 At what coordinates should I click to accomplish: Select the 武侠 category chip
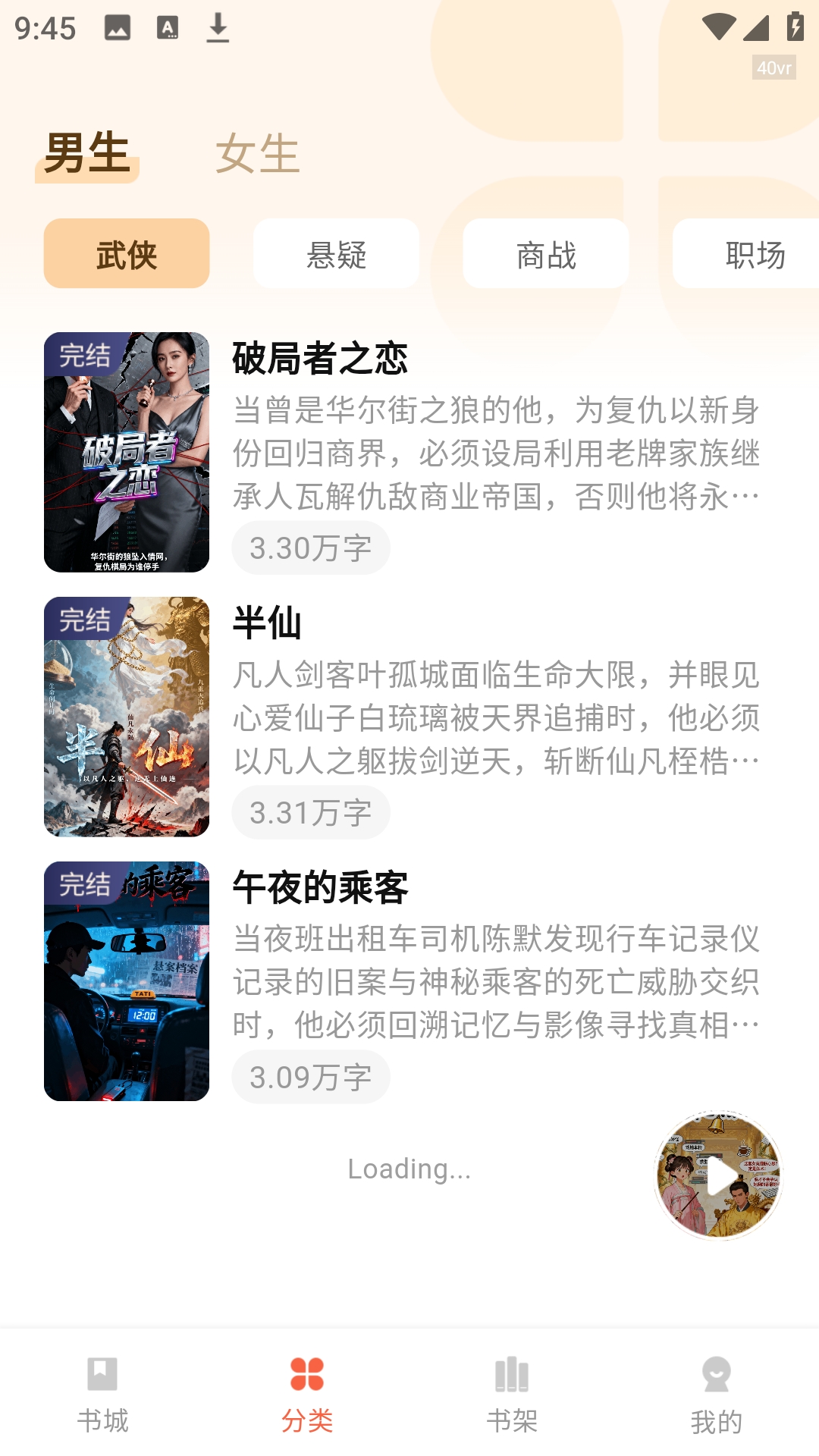tap(127, 254)
